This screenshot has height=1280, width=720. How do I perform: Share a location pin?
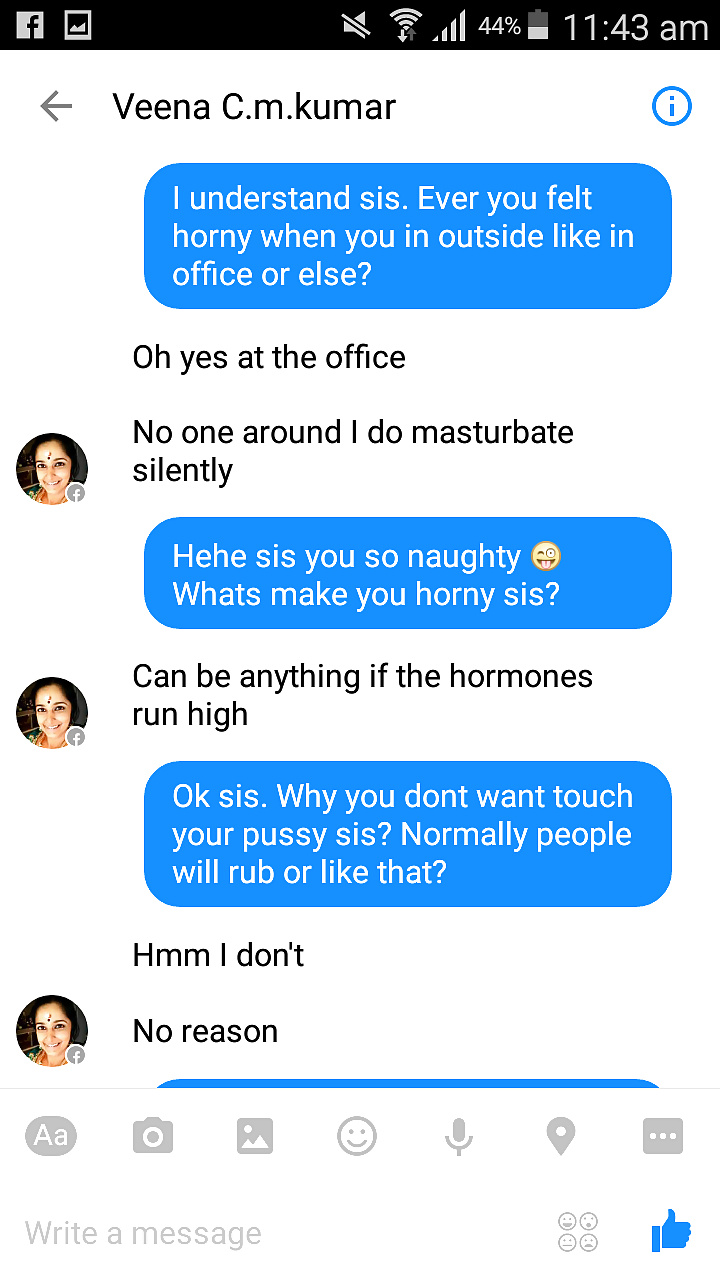561,1136
